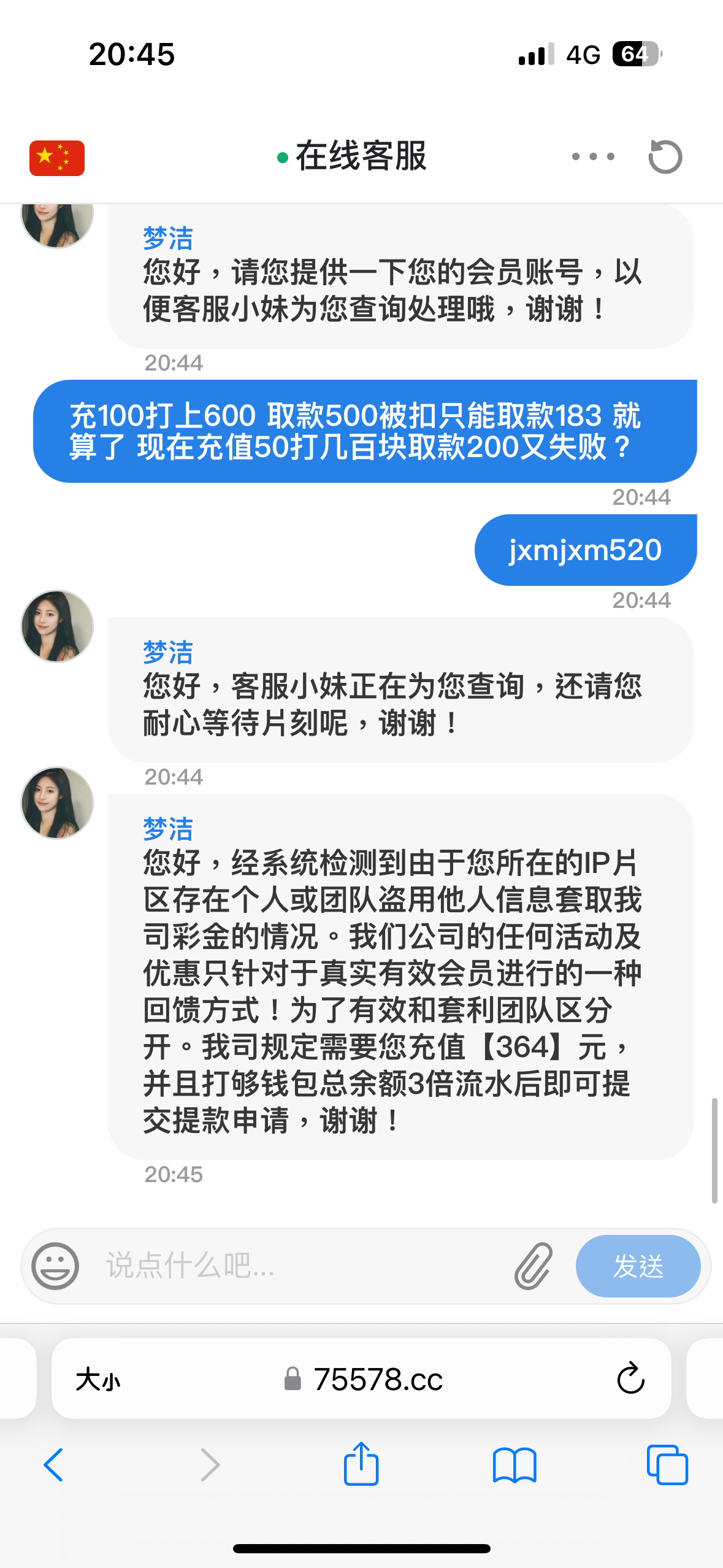Attach a file with the paperclip
Image resolution: width=723 pixels, height=1568 pixels.
(533, 1266)
